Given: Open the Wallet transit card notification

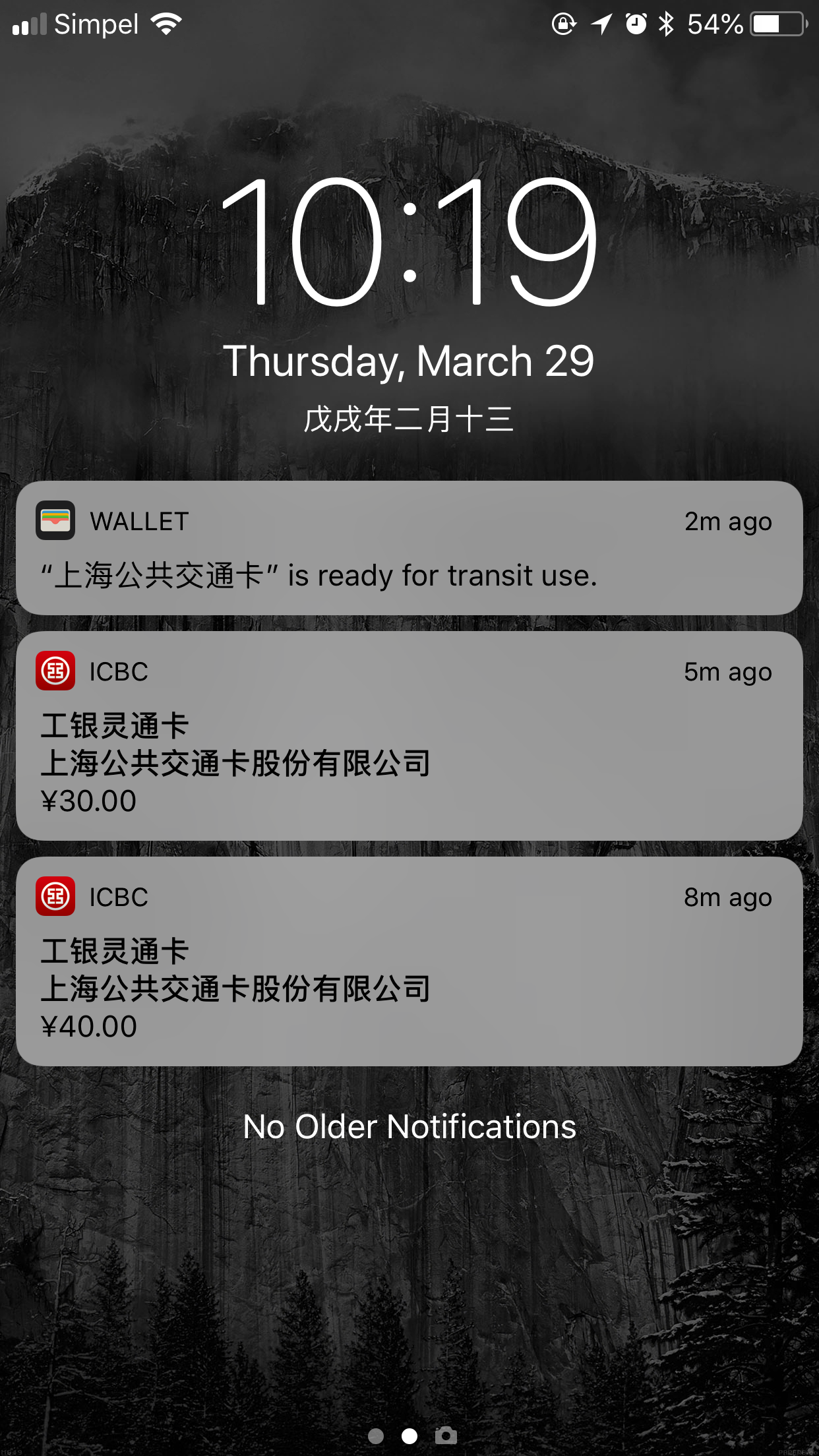Looking at the screenshot, I should [409, 549].
